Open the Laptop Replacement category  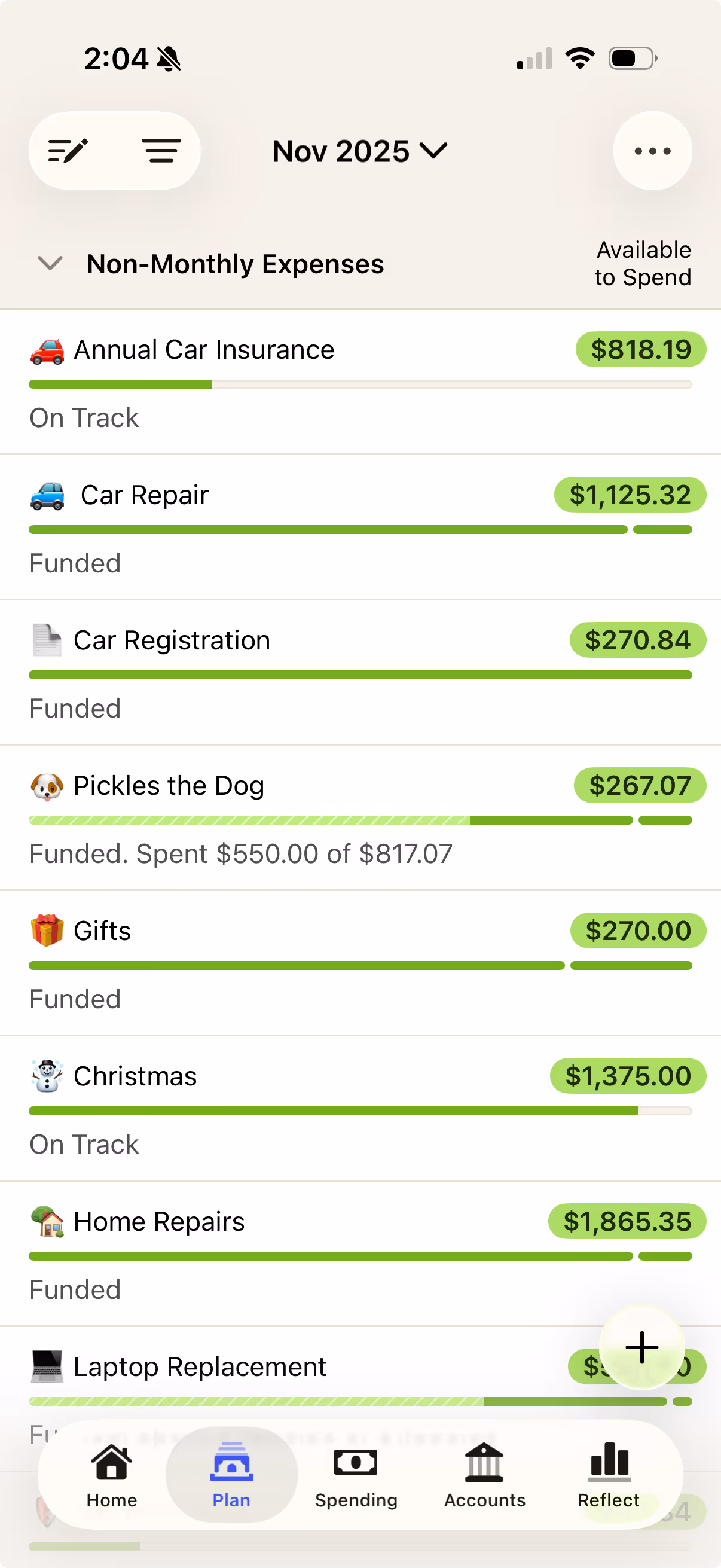click(200, 1367)
